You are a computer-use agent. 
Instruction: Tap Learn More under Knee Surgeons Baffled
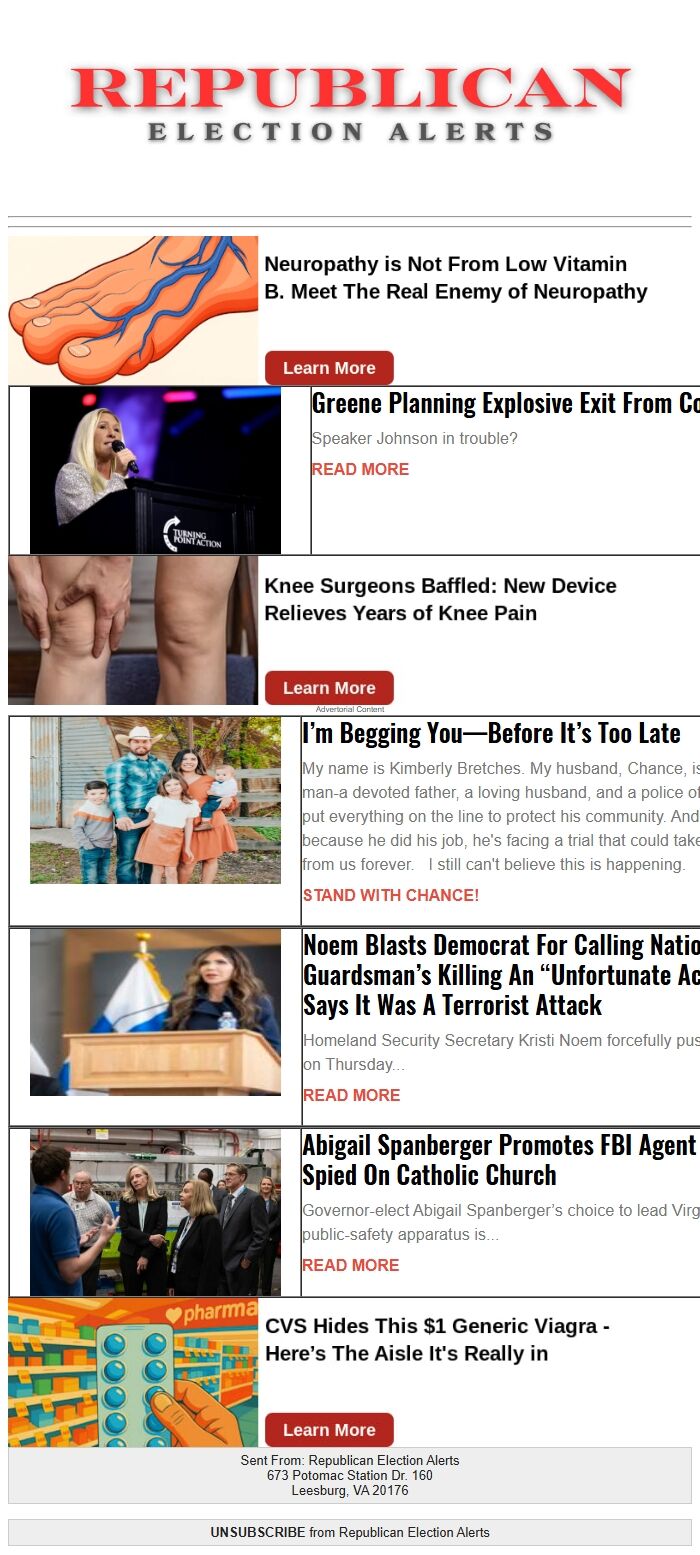(329, 688)
